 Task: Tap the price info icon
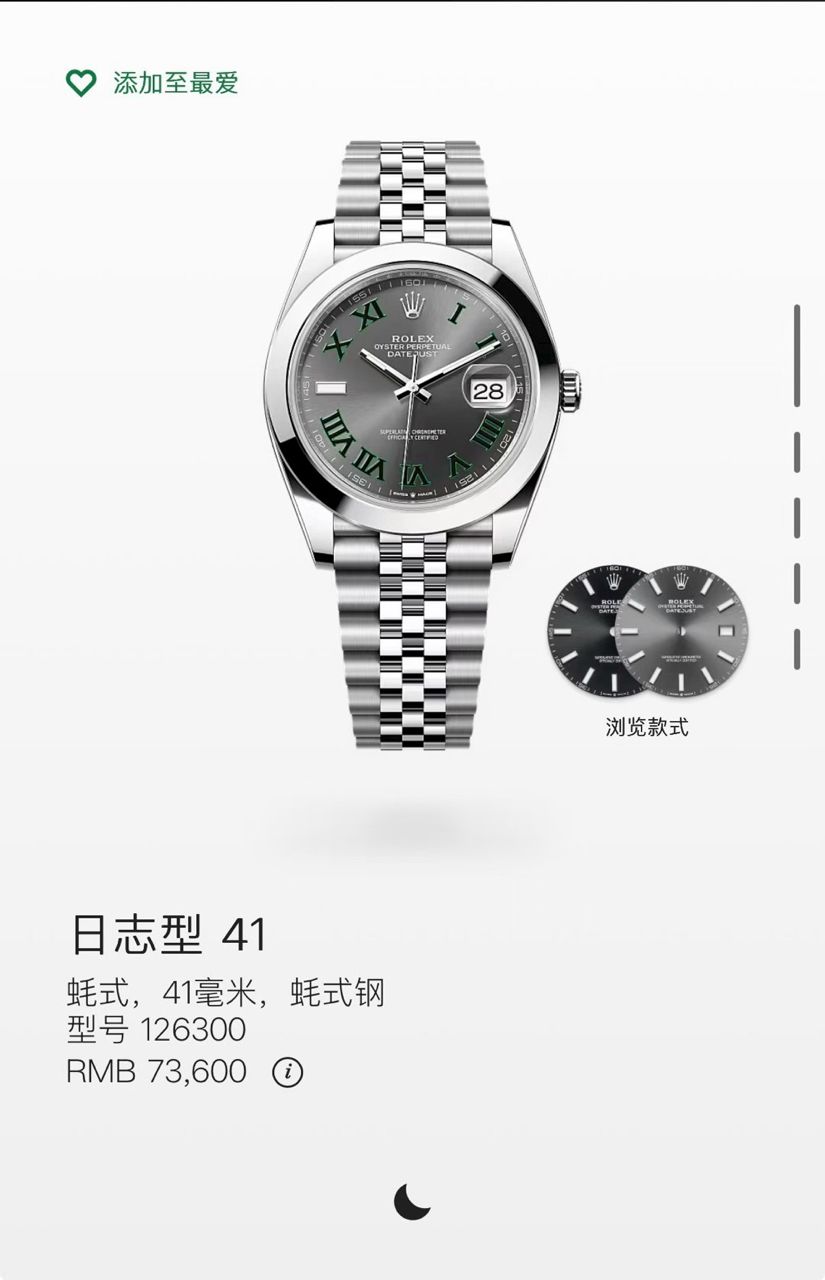tap(287, 1072)
